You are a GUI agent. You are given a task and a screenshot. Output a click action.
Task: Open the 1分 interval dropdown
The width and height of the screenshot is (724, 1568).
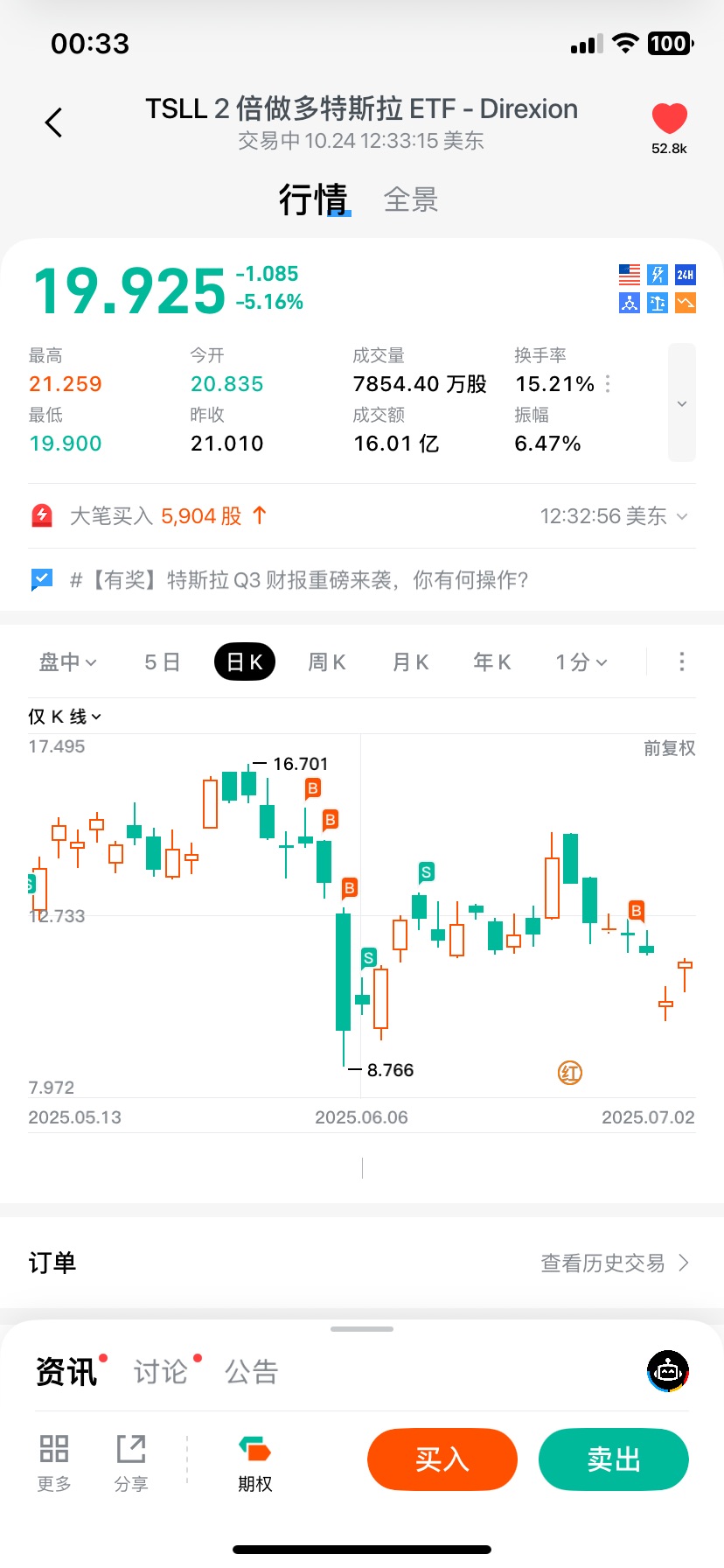[x=581, y=662]
